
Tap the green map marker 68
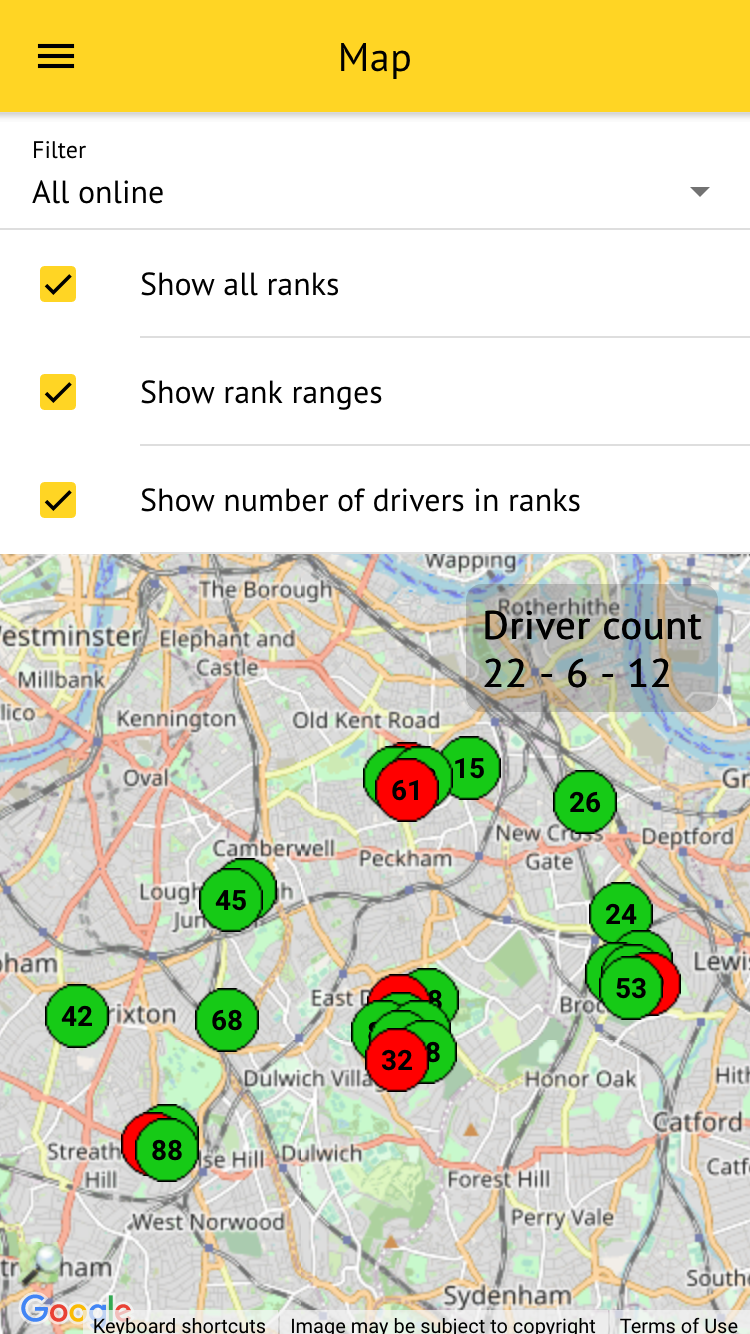(x=227, y=1020)
